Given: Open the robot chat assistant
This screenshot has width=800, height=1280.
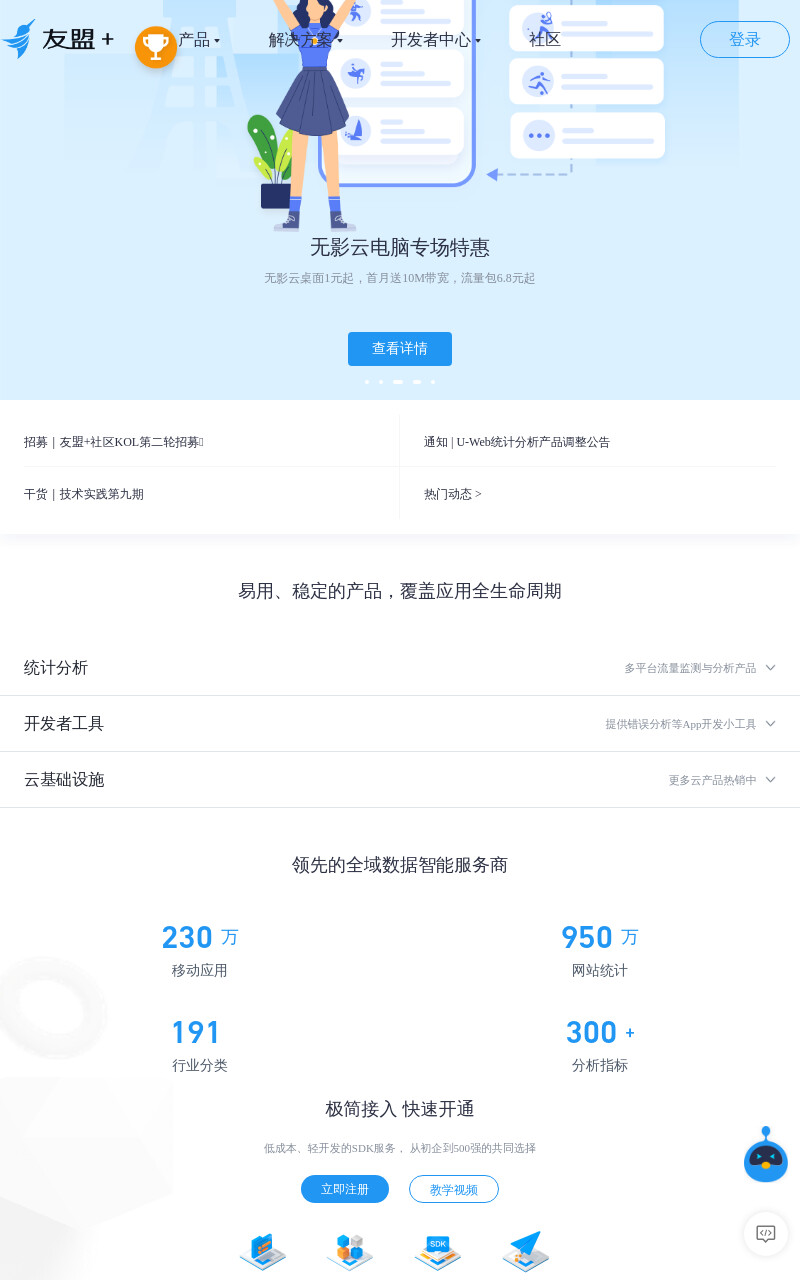Looking at the screenshot, I should pos(766,1156).
